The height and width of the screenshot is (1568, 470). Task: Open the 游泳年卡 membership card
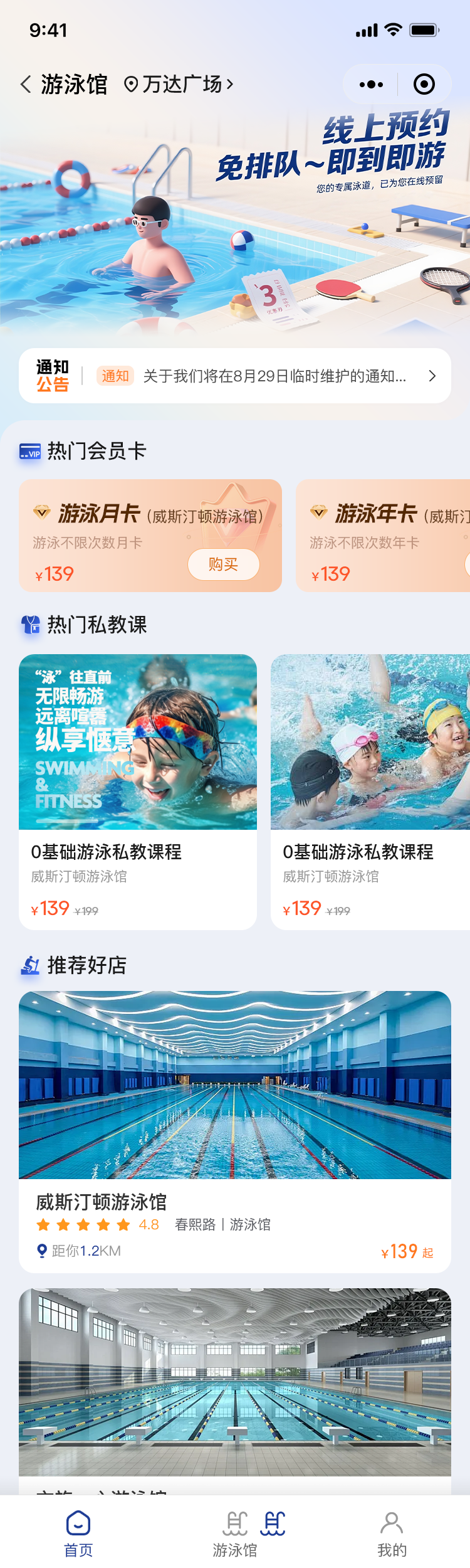click(384, 536)
